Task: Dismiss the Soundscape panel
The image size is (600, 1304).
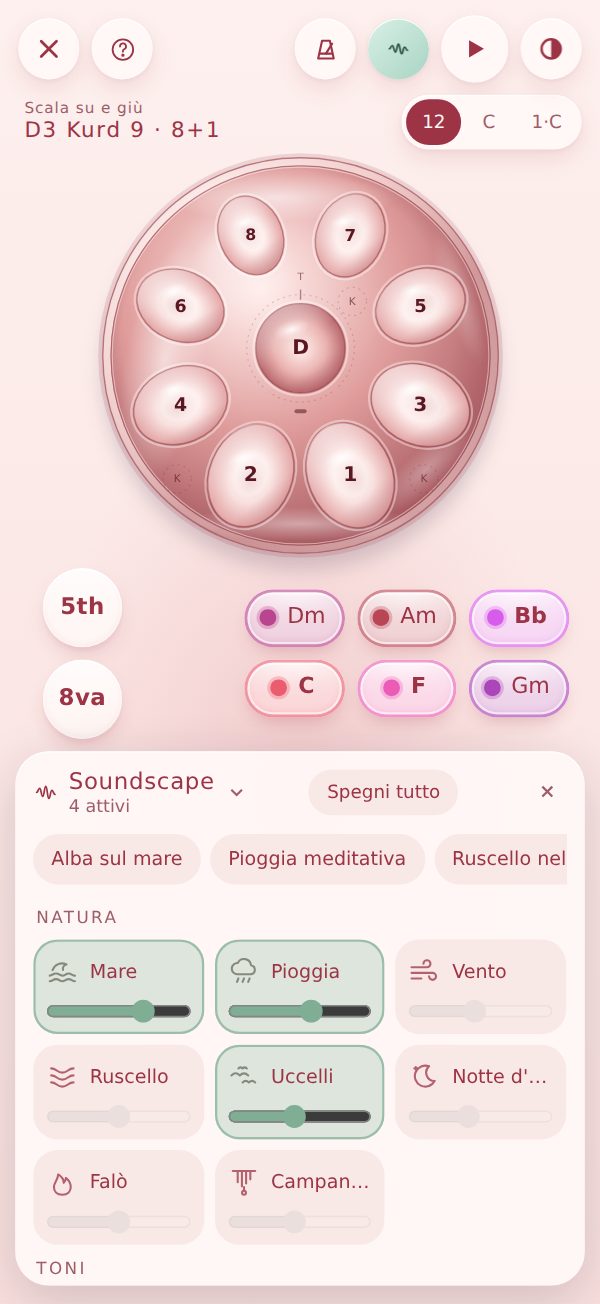Action: tap(547, 792)
